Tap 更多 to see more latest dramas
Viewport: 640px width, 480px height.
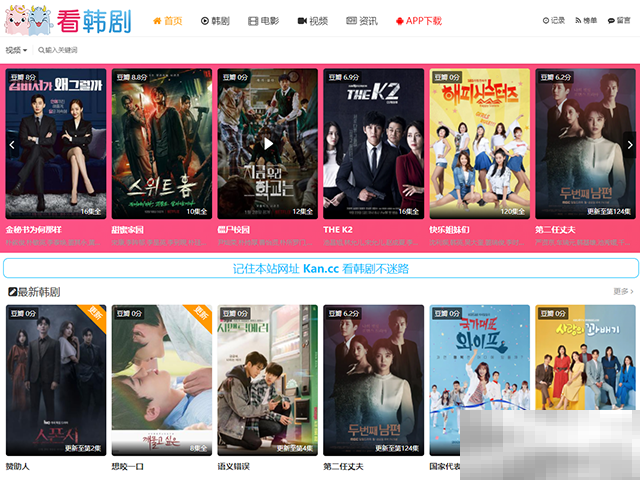pos(621,291)
